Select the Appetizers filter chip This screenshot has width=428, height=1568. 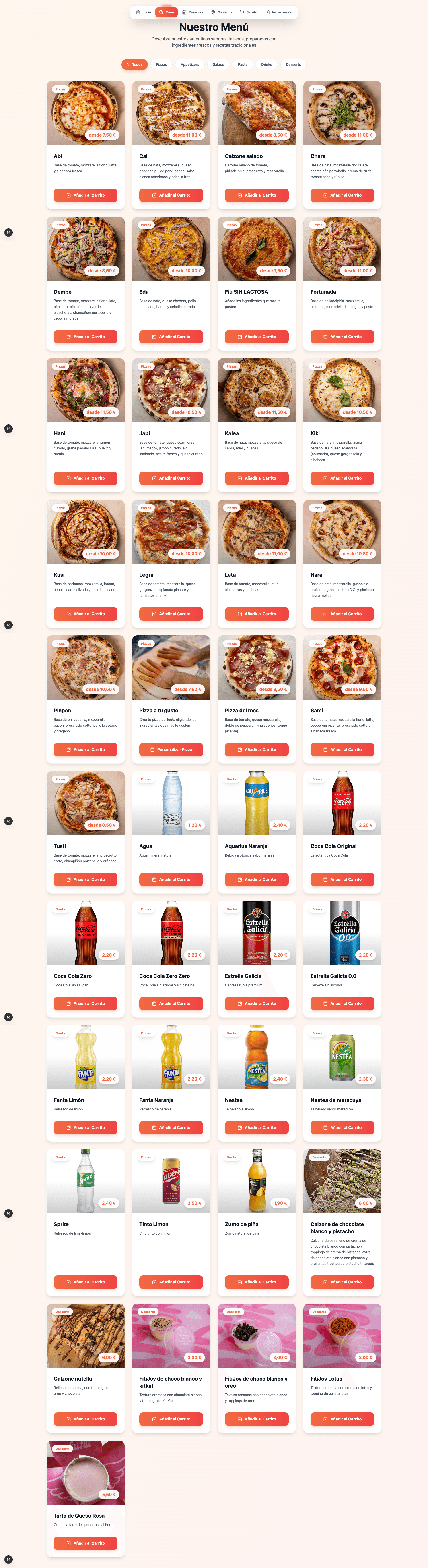pos(190,64)
